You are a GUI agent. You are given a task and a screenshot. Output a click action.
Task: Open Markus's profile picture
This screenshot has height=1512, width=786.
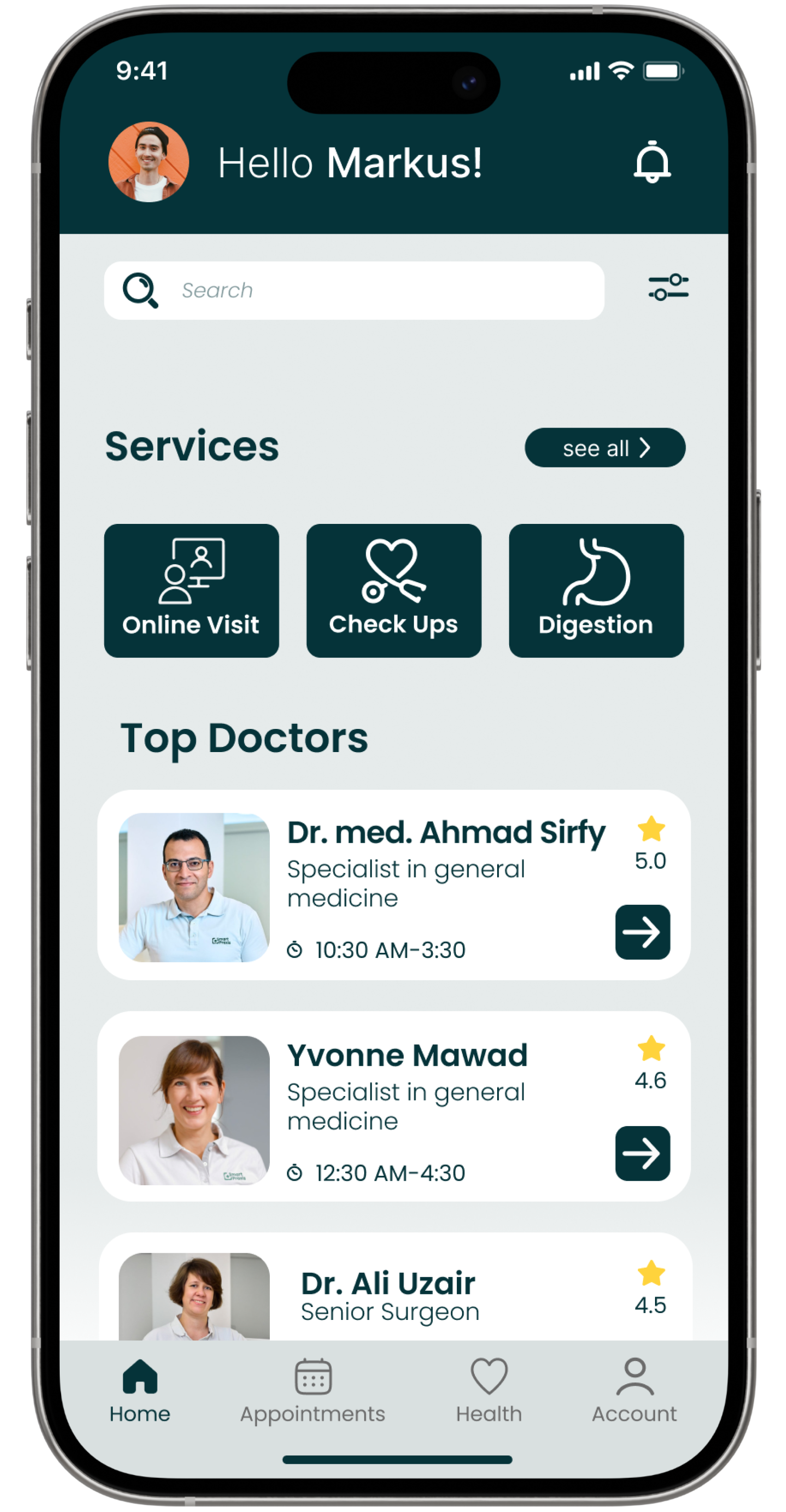point(149,162)
